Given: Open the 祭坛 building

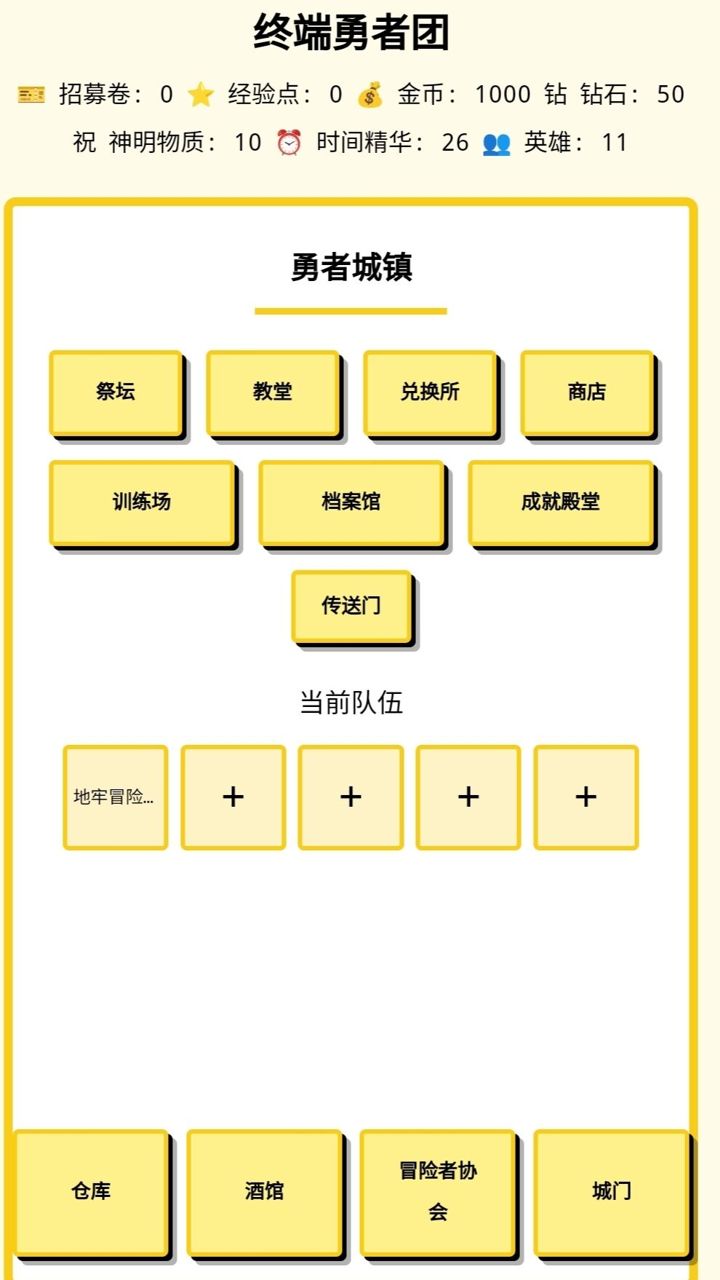Looking at the screenshot, I should point(116,393).
